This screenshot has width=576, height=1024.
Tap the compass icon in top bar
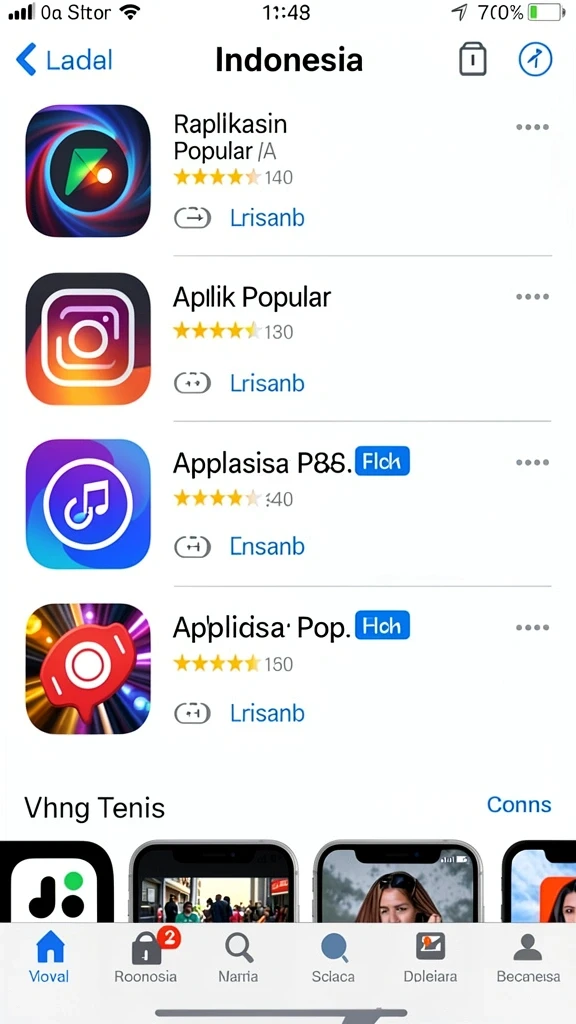pos(536,60)
